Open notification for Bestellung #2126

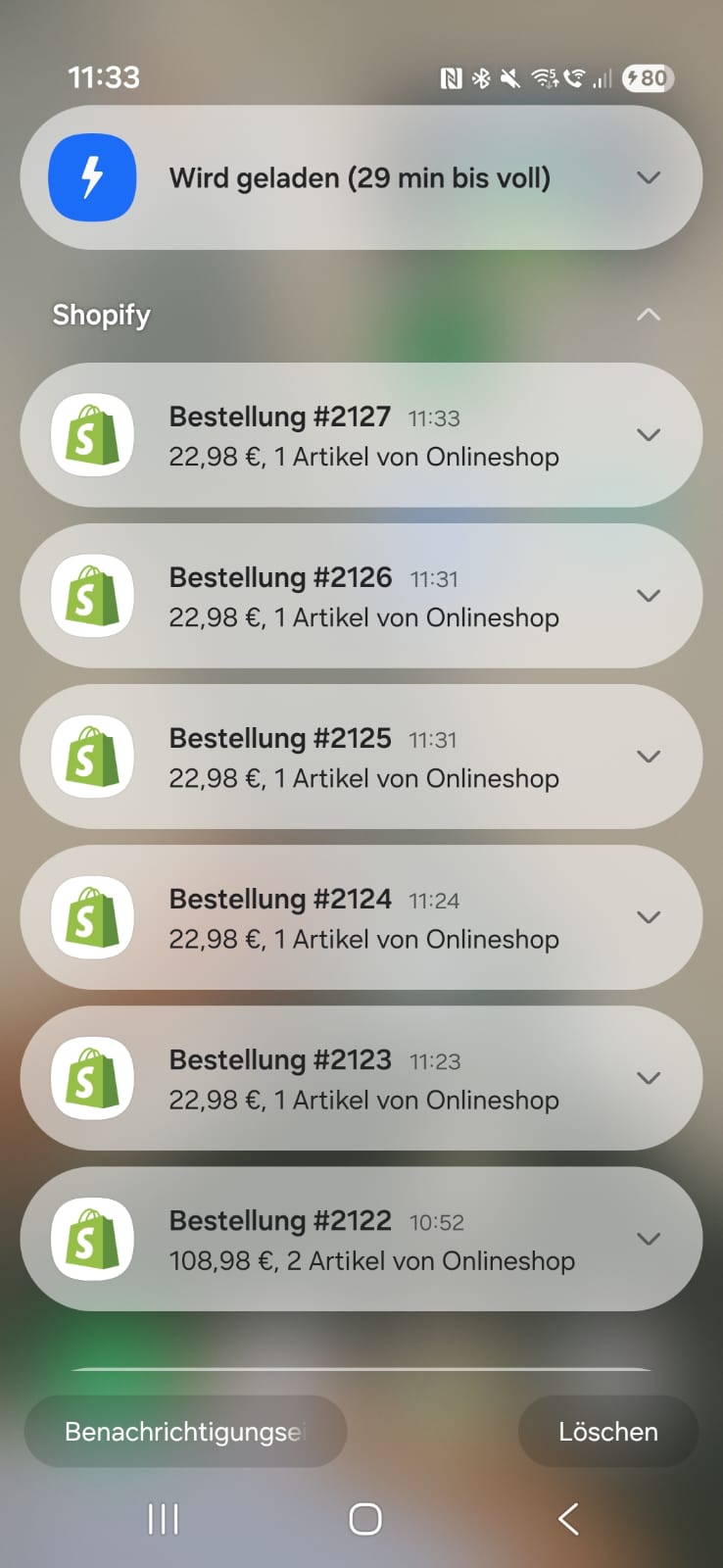tap(362, 597)
